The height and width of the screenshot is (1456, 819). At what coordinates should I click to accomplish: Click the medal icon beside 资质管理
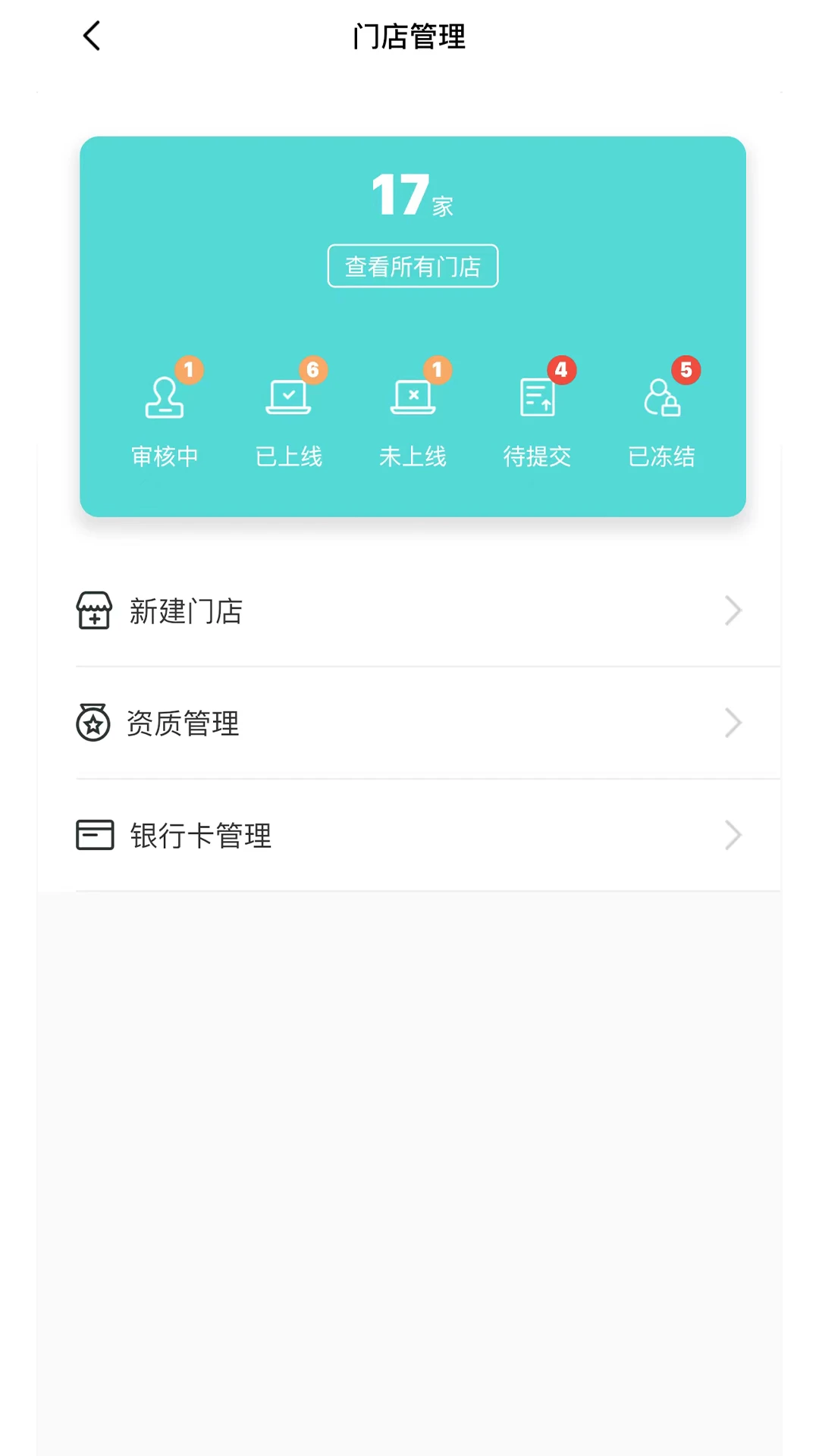click(x=94, y=723)
